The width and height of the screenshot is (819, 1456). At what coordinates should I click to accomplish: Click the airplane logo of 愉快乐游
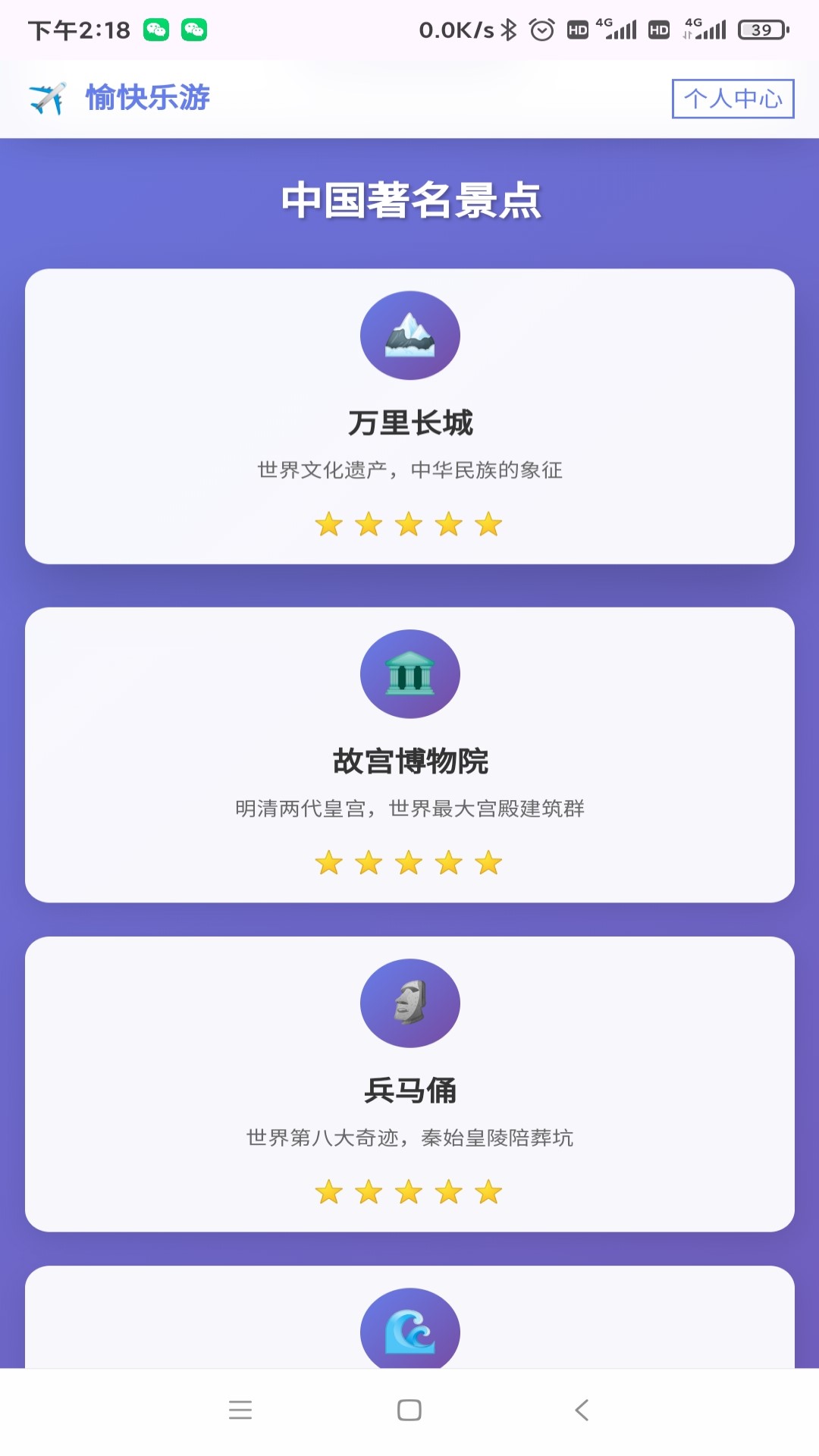click(48, 97)
